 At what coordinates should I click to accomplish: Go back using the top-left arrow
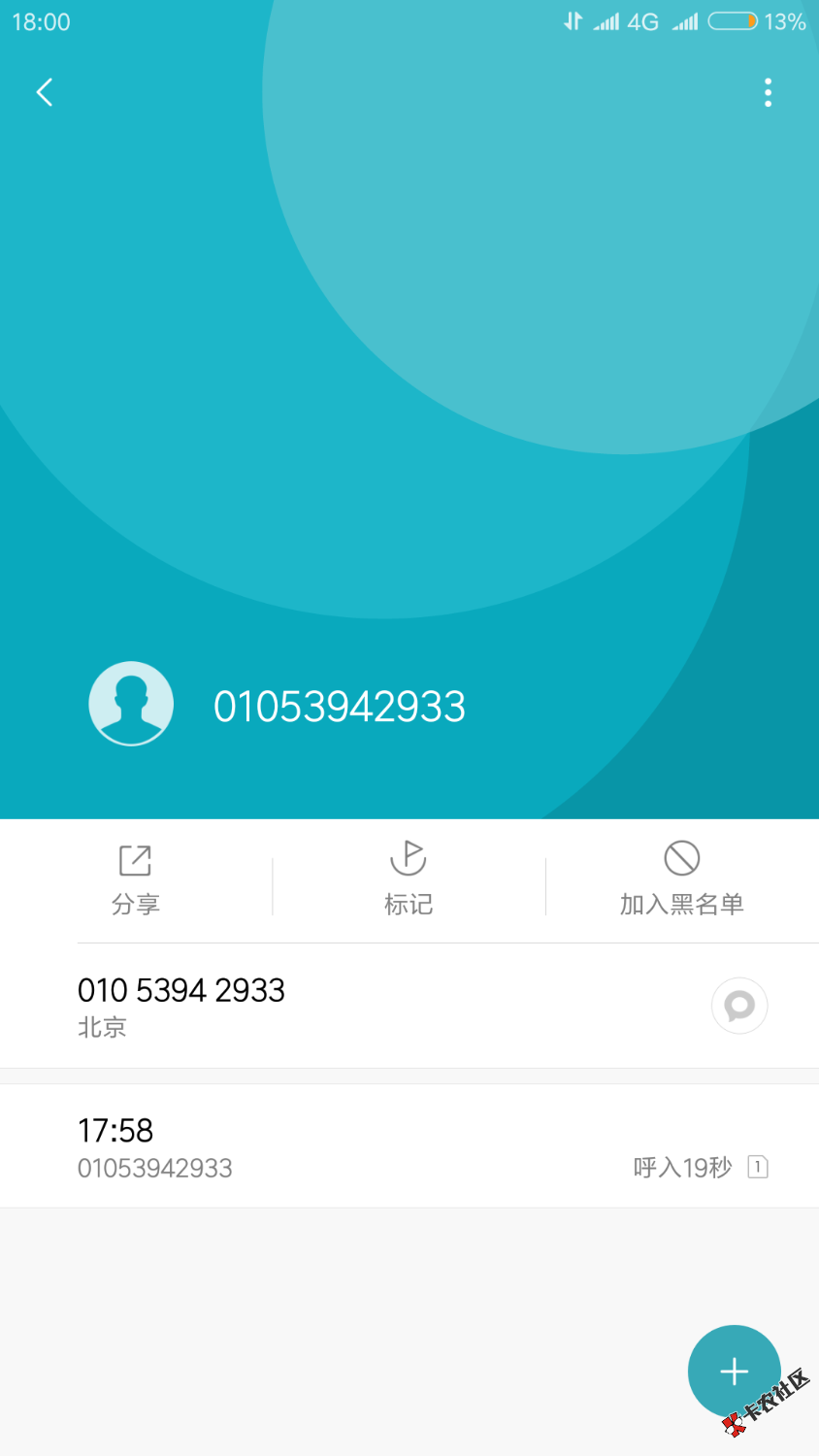[45, 92]
